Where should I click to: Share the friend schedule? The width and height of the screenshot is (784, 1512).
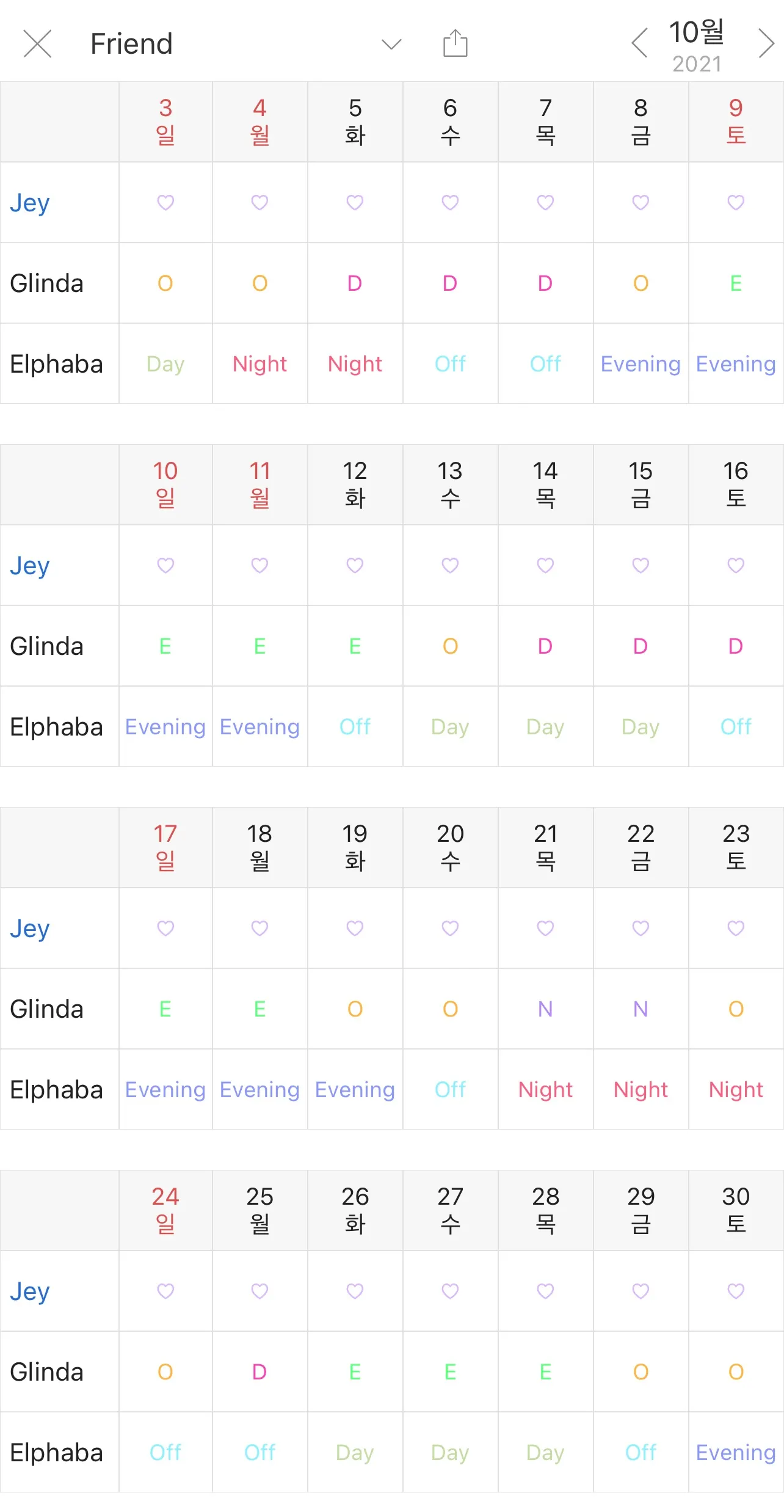455,44
